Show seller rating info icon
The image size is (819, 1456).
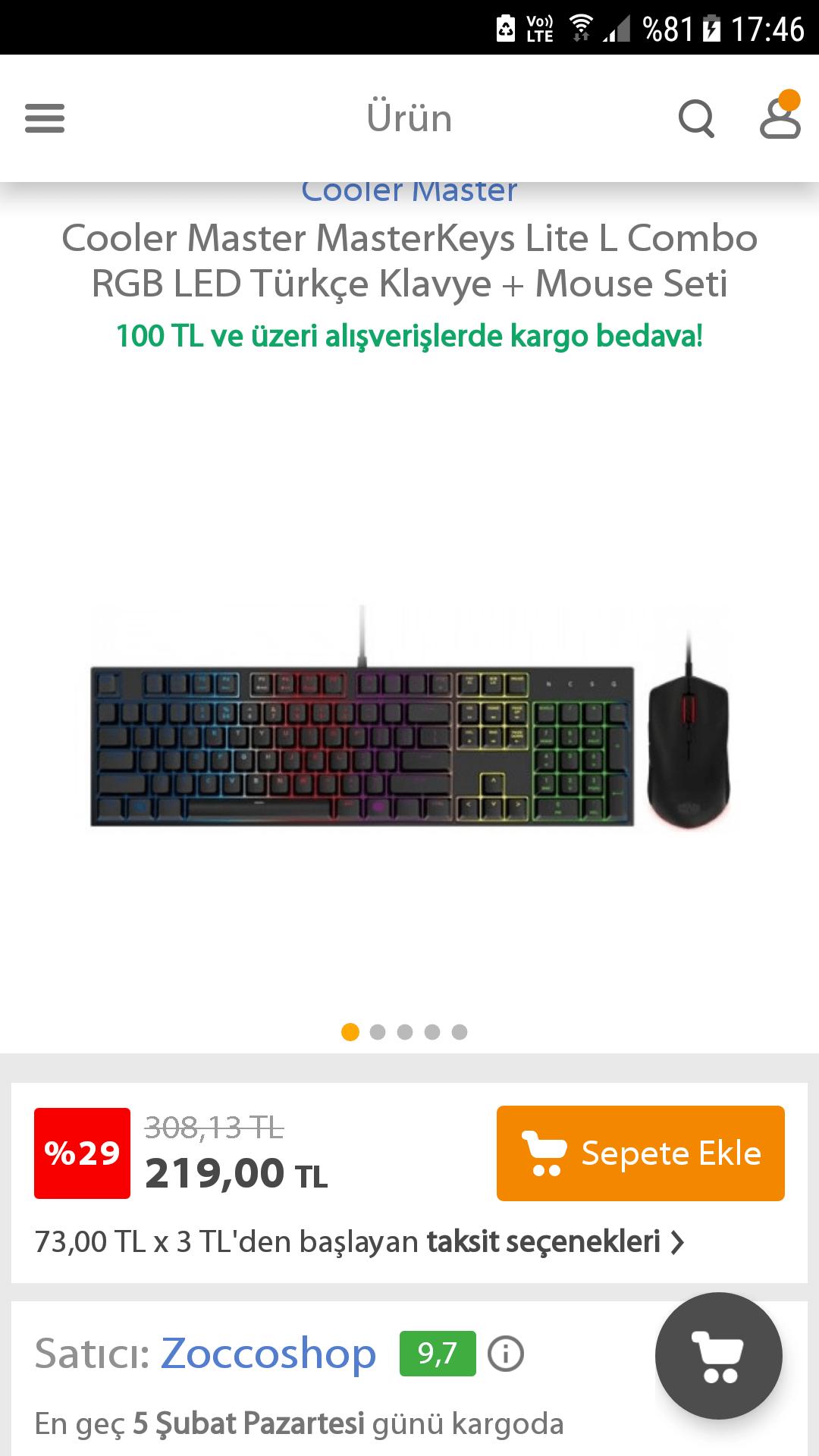point(506,1354)
